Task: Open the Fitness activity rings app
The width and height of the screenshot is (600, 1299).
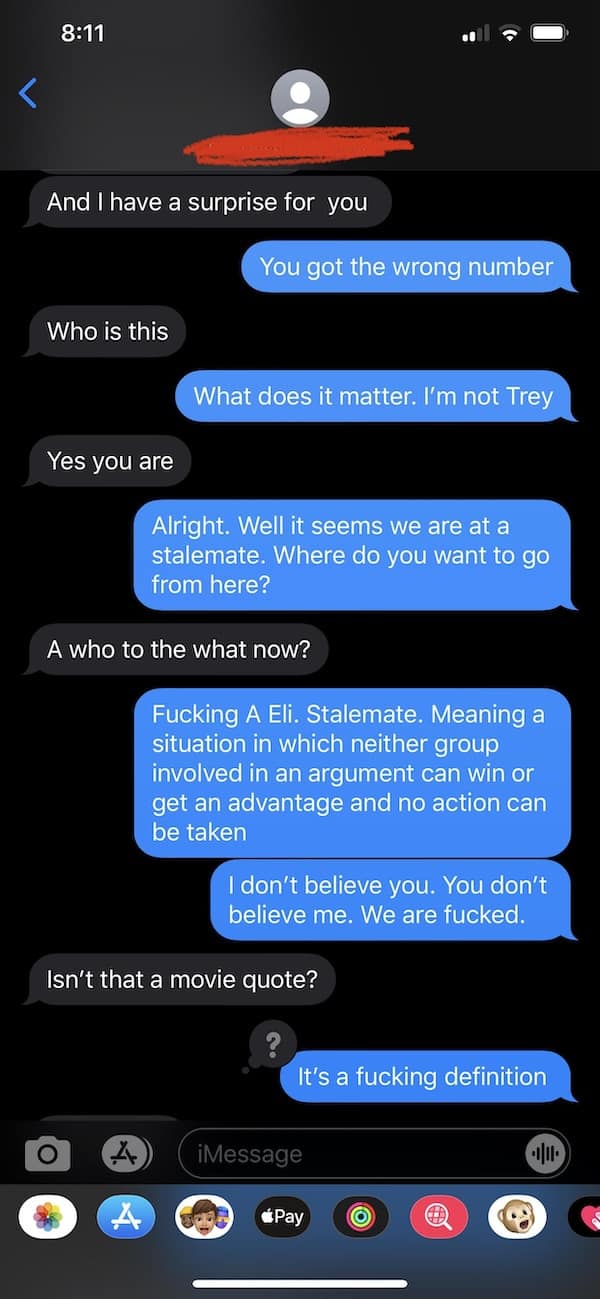Action: click(x=360, y=1217)
